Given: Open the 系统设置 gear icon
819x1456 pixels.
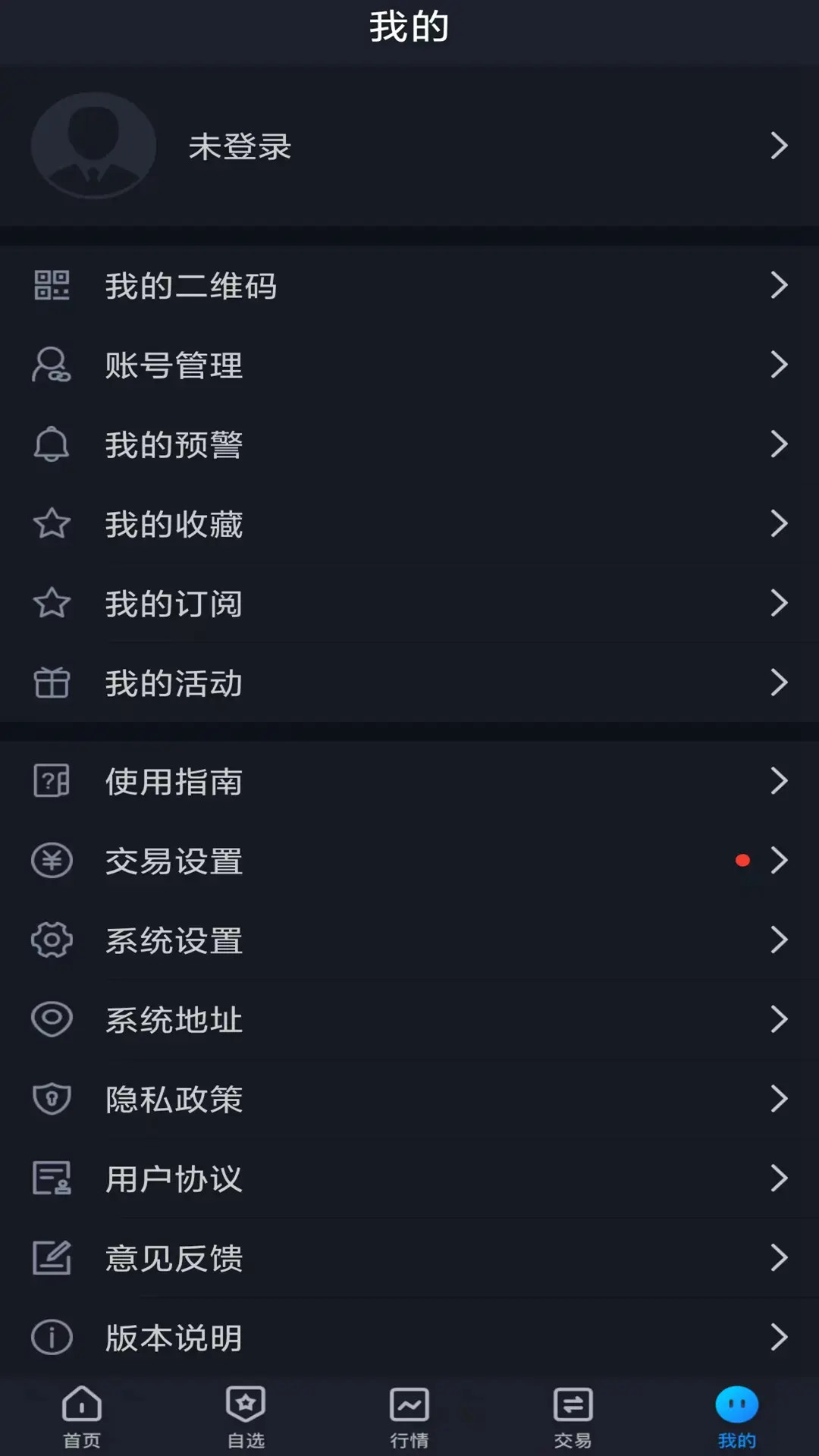Looking at the screenshot, I should click(51, 940).
